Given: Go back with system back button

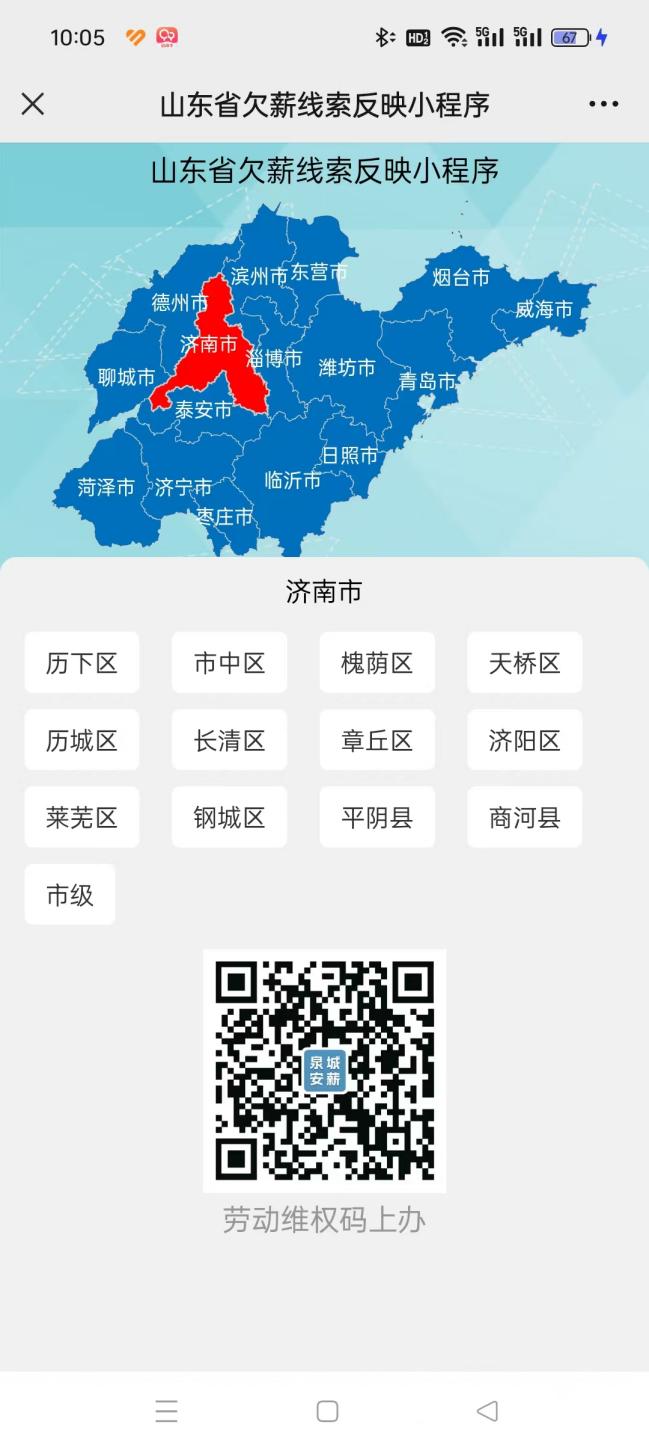Looking at the screenshot, I should point(487,1411).
